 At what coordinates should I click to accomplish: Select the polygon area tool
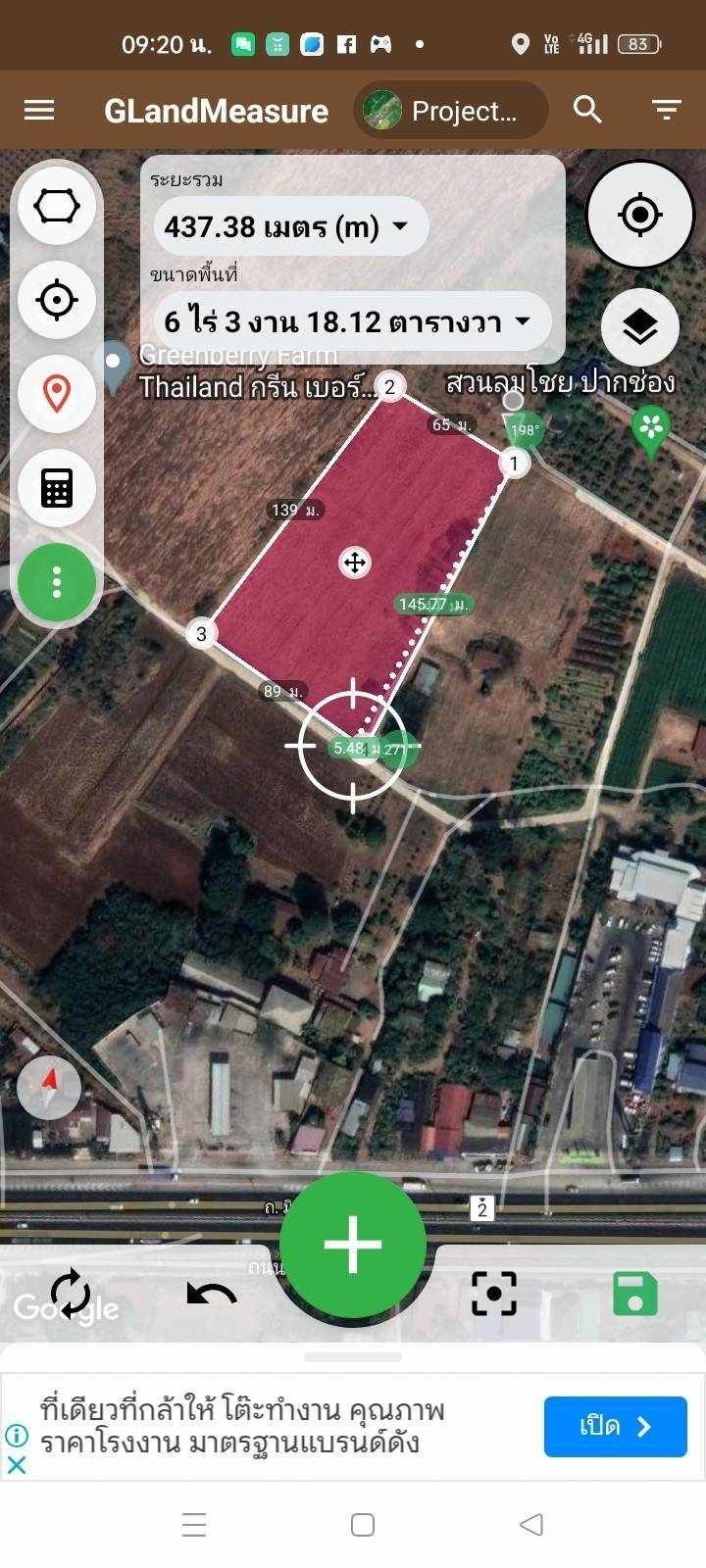[57, 206]
